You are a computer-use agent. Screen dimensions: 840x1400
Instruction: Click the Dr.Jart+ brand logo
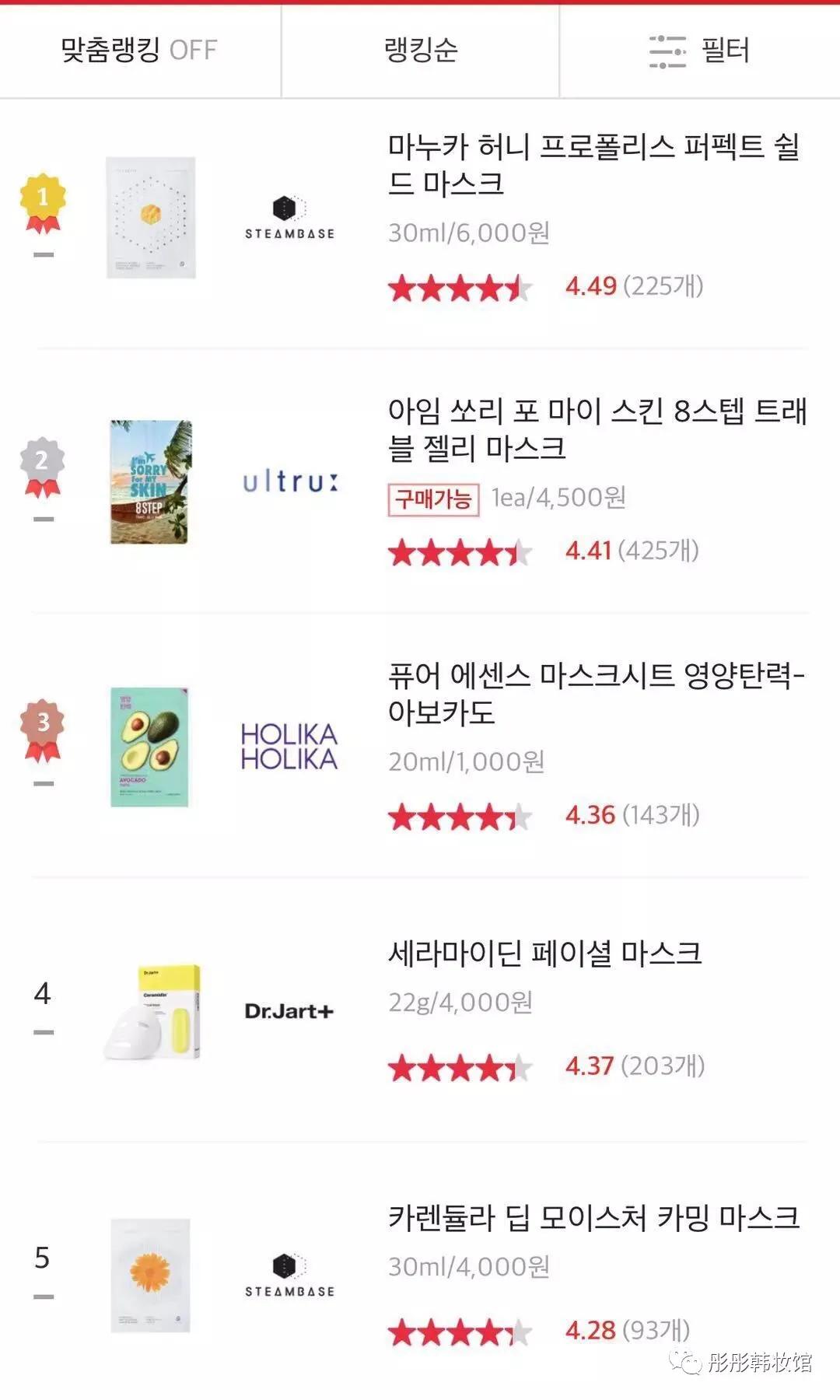[x=288, y=1012]
